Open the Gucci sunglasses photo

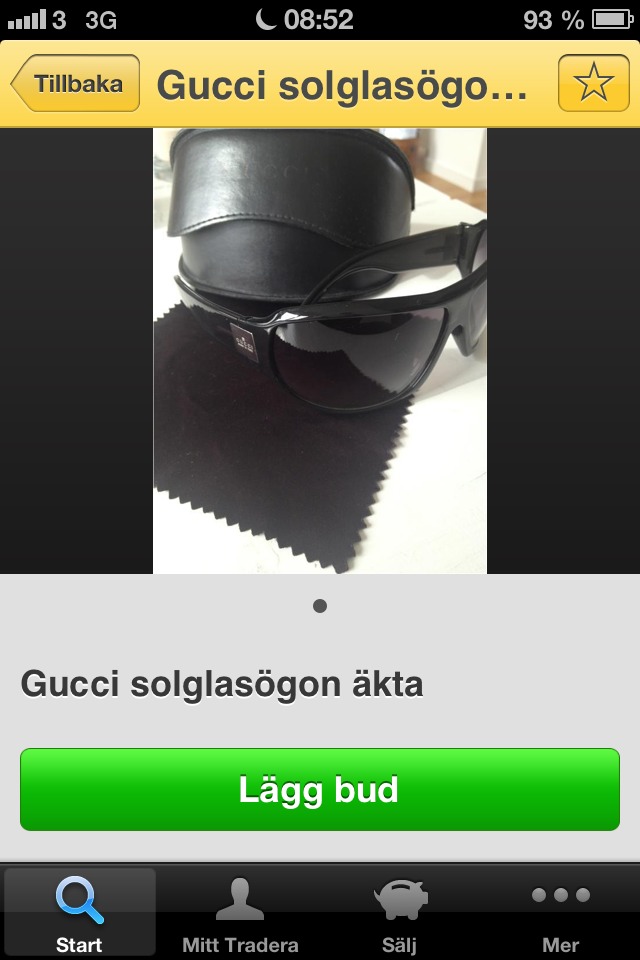tap(320, 350)
